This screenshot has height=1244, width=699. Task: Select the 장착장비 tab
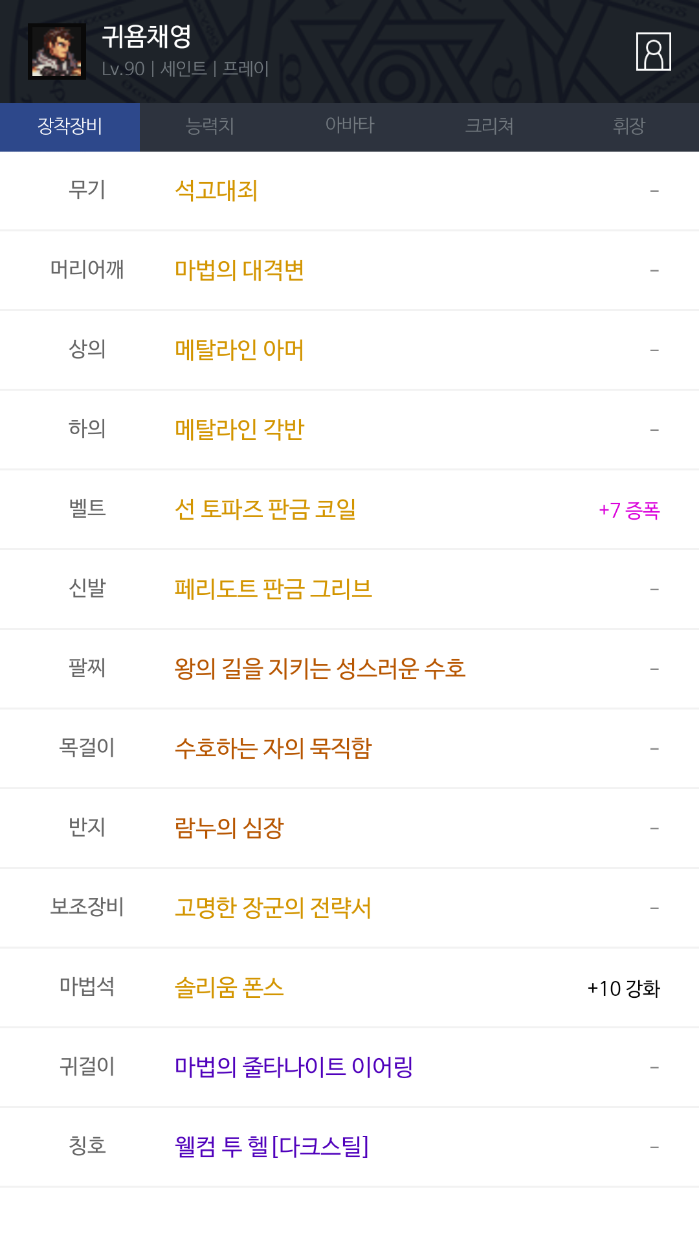[70, 127]
